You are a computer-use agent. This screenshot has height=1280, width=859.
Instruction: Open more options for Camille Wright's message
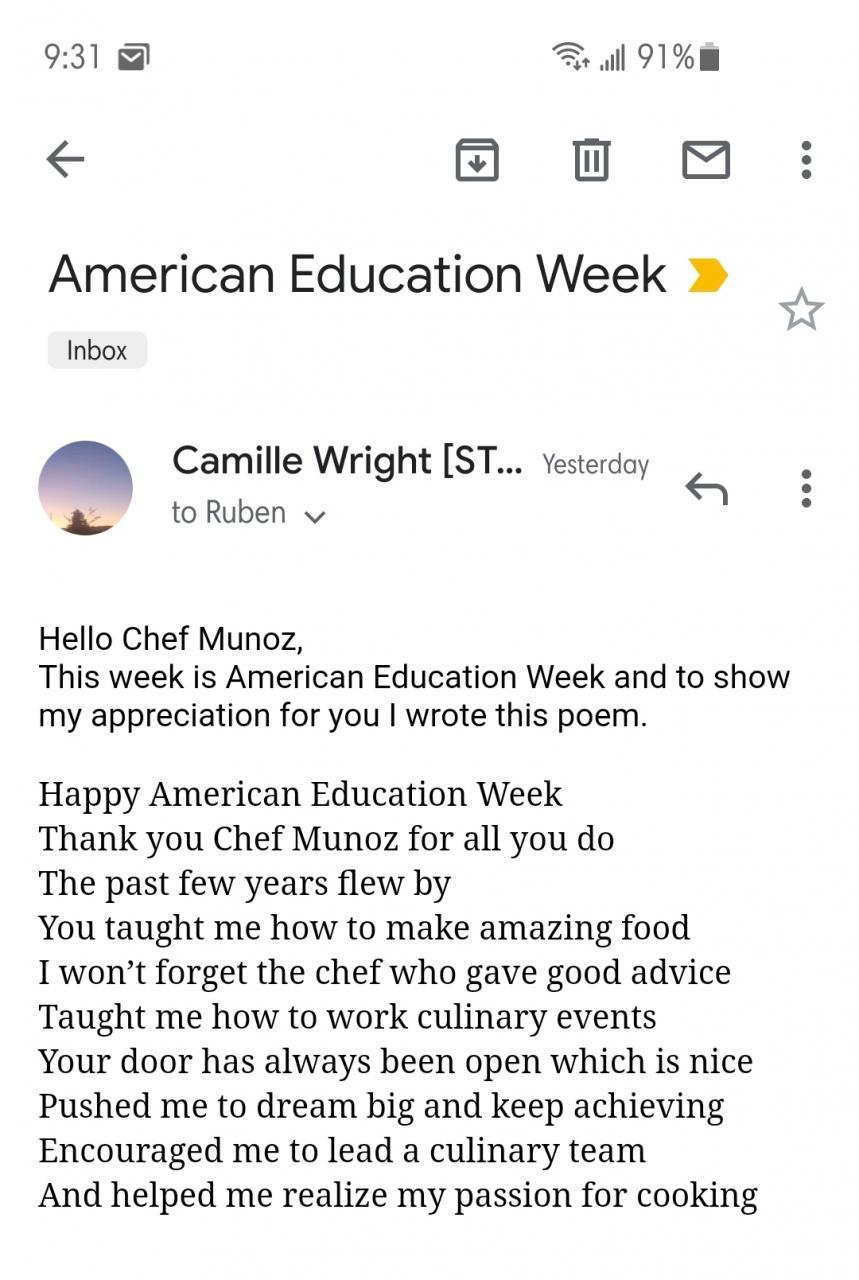tap(806, 488)
